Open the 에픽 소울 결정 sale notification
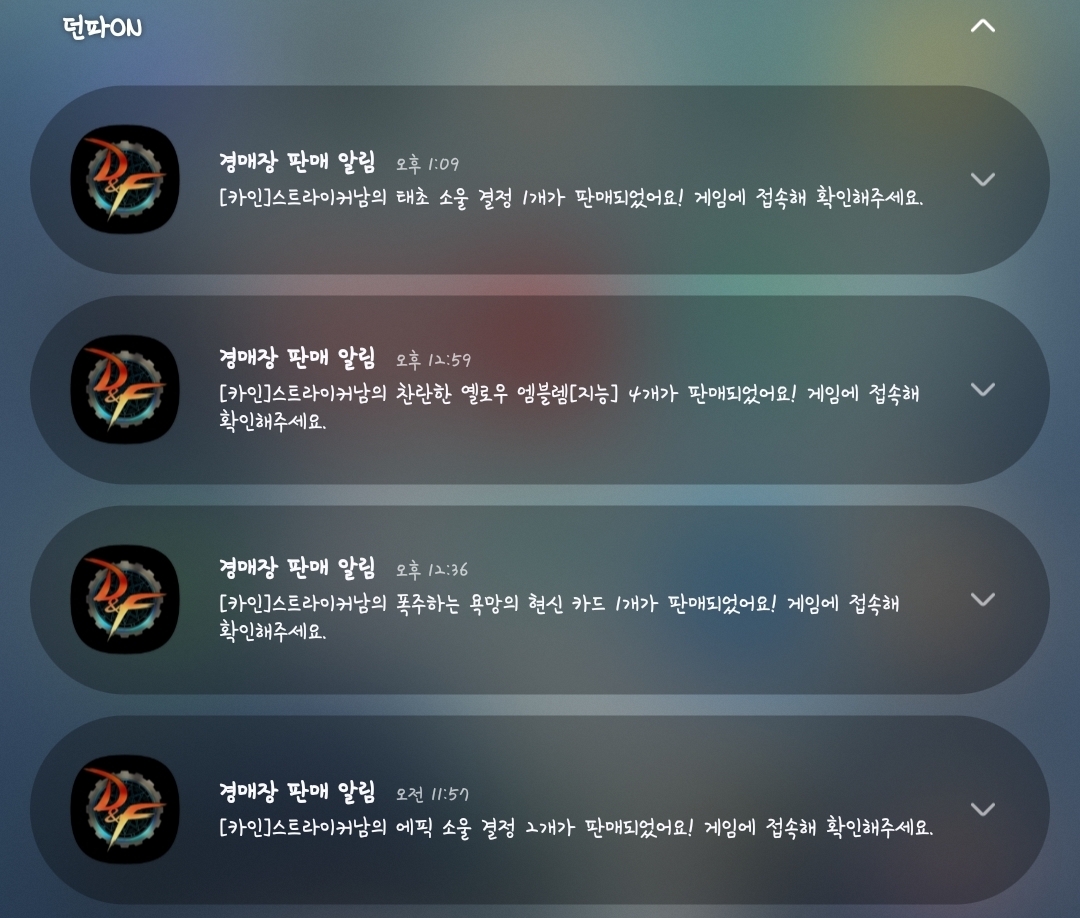 pos(575,828)
